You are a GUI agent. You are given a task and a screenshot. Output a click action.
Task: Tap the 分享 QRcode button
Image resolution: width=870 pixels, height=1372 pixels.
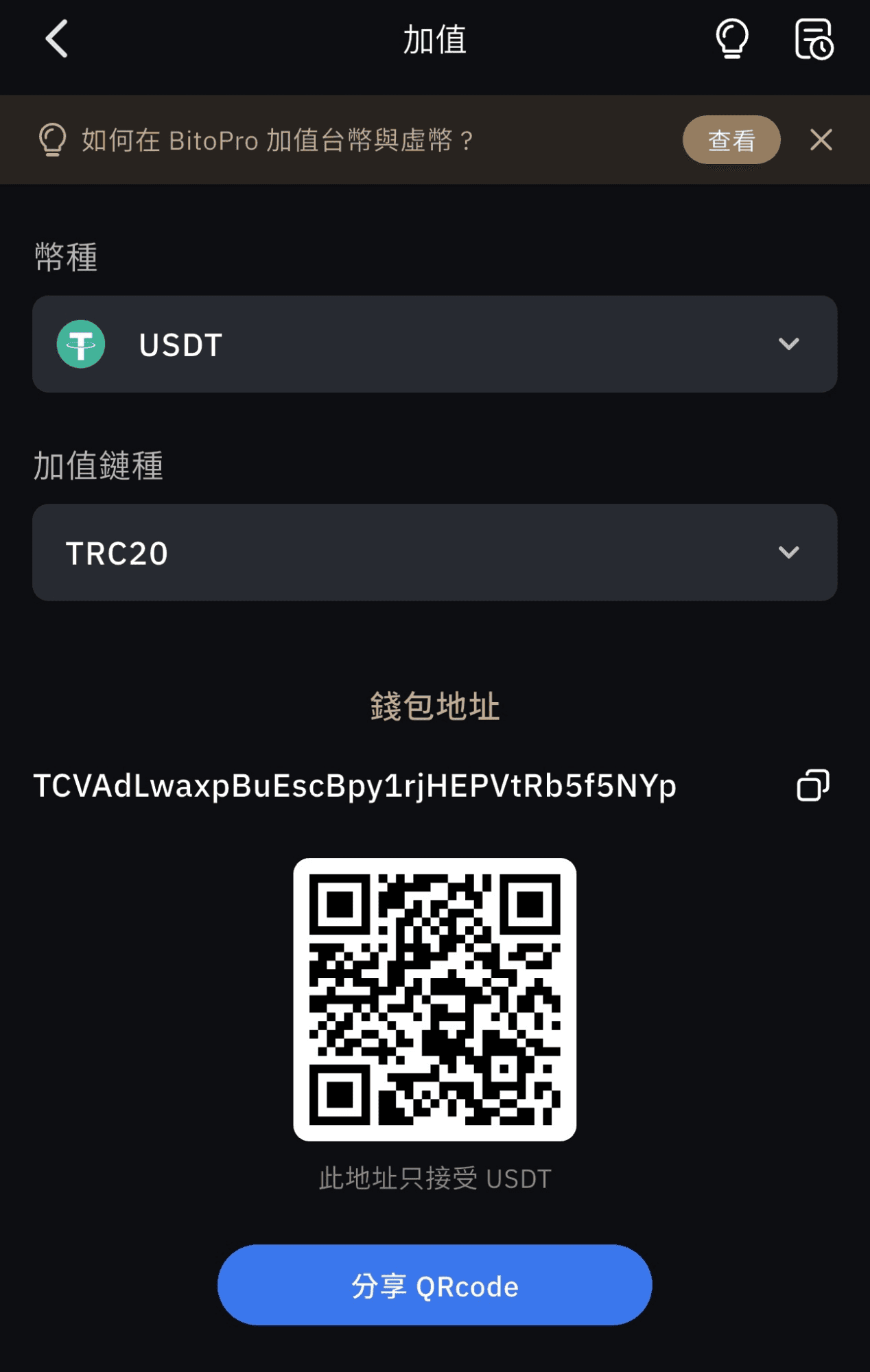click(x=434, y=1285)
